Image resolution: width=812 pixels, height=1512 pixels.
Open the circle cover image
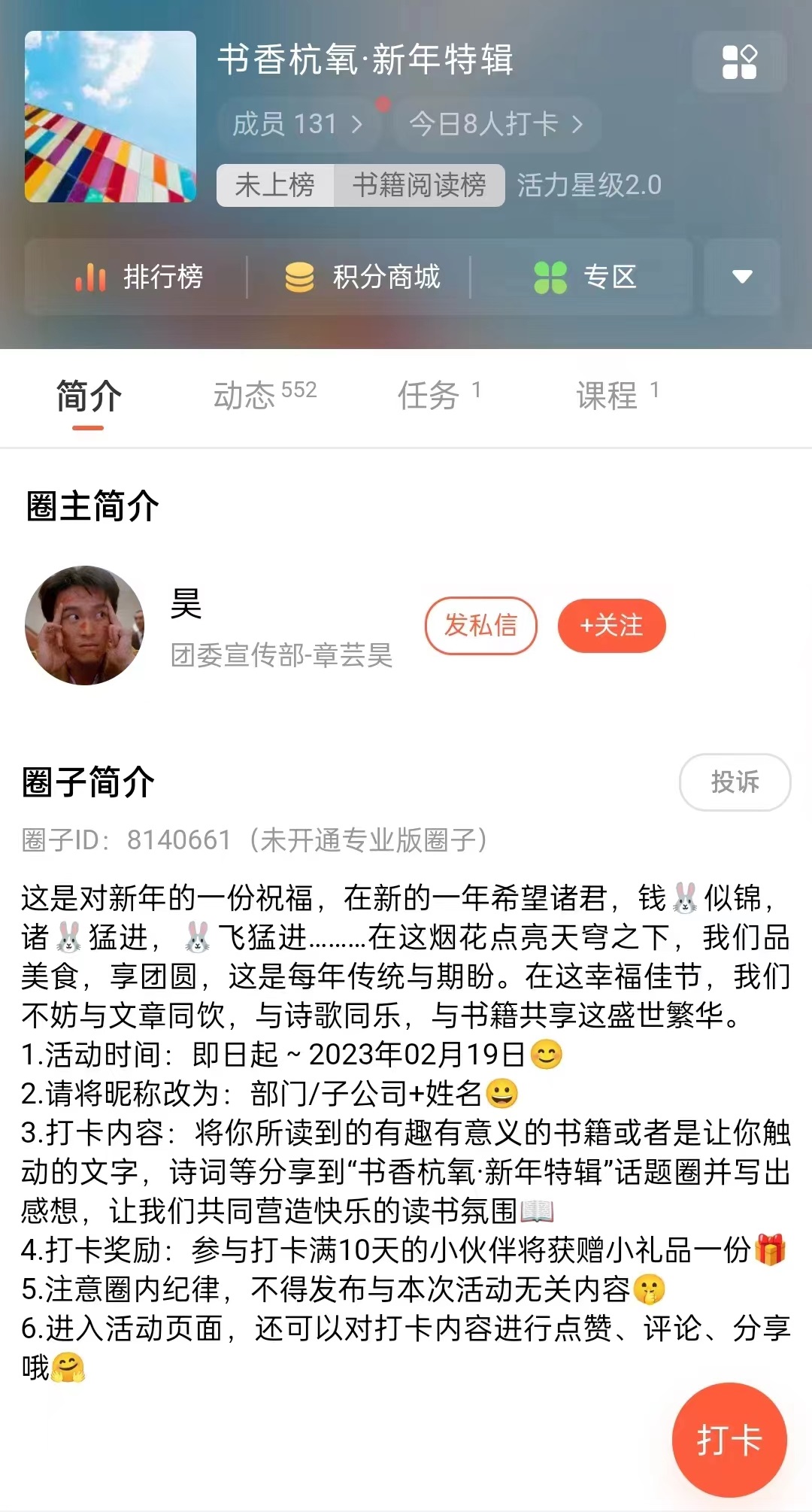(111, 117)
